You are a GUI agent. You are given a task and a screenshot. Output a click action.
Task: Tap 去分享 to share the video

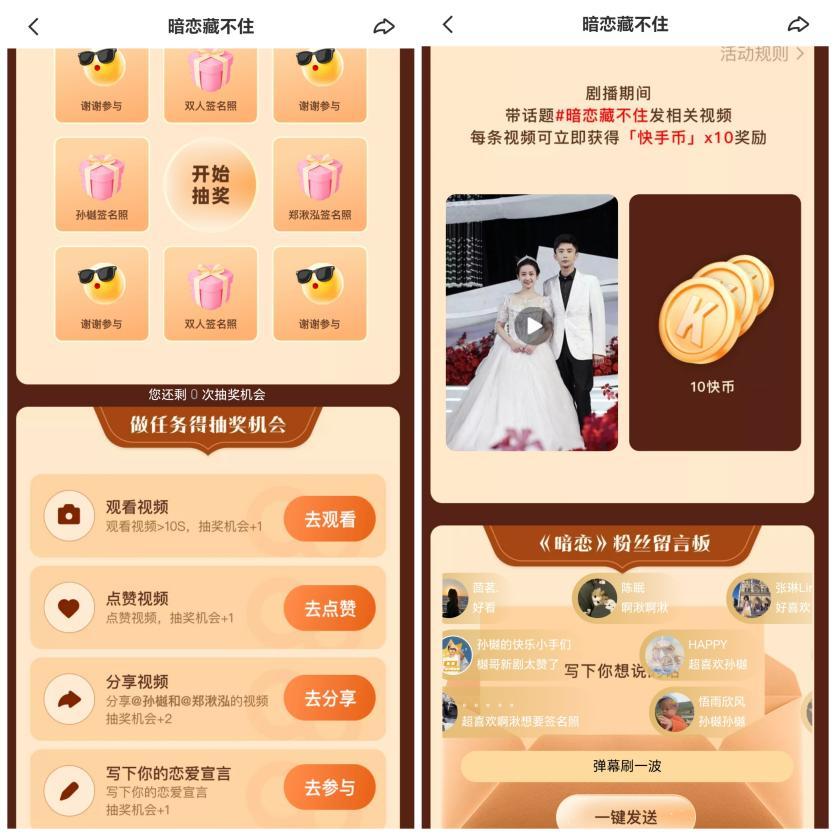[329, 698]
